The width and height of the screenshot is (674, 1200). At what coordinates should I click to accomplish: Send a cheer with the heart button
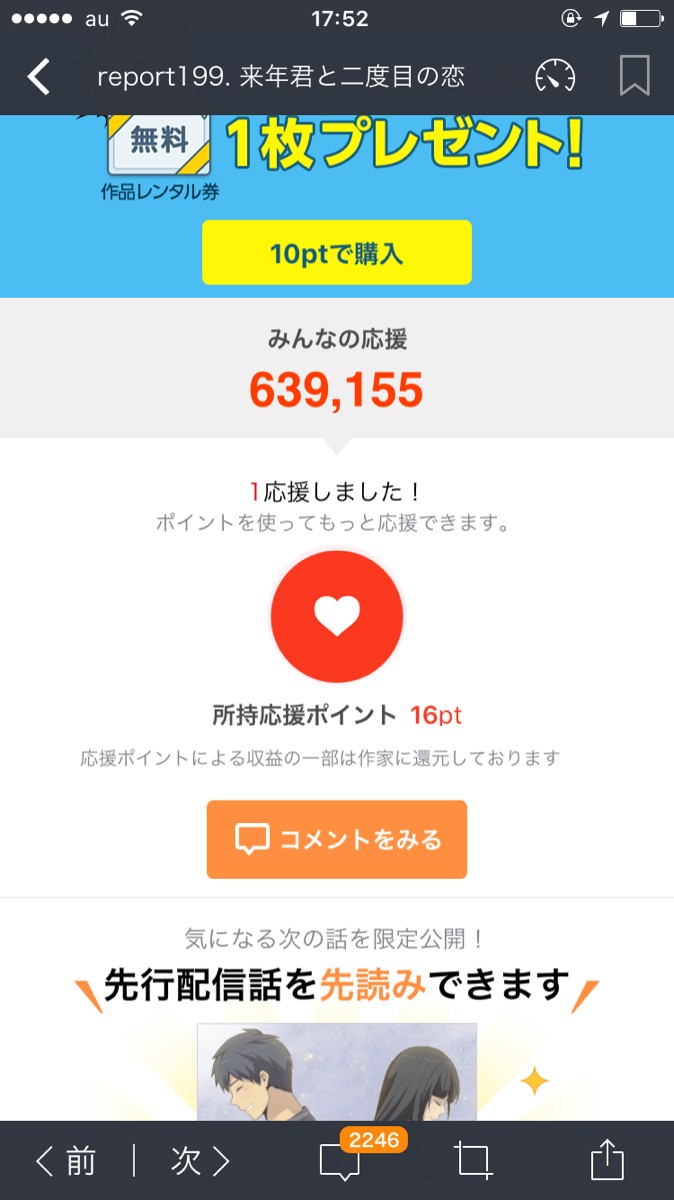click(337, 617)
